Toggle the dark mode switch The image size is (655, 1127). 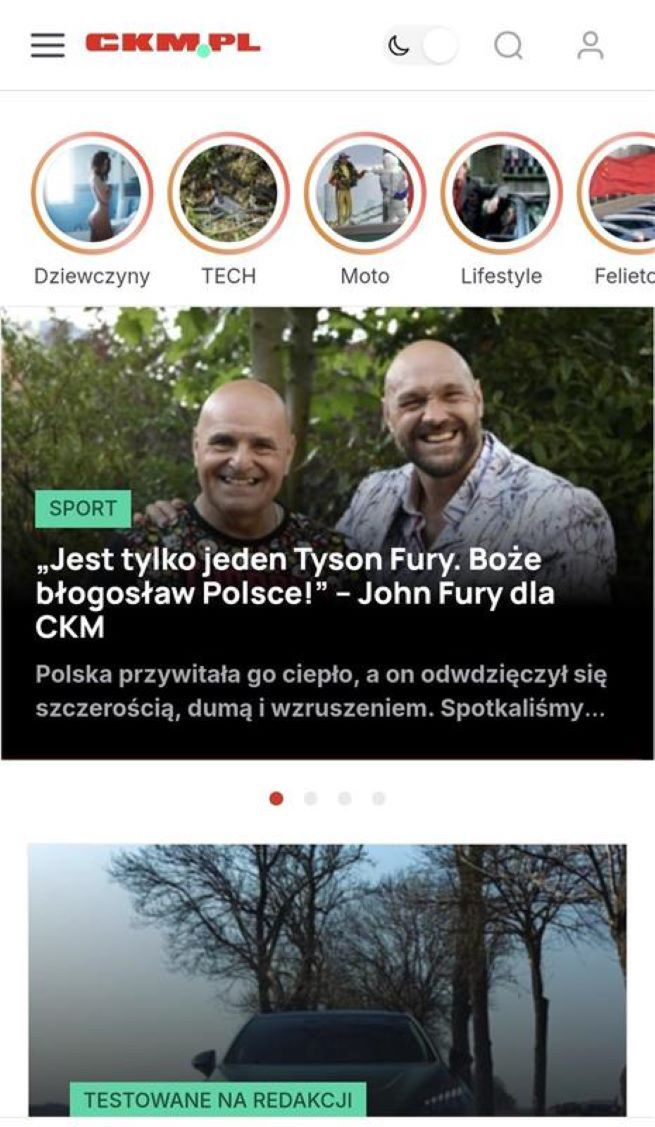[420, 46]
